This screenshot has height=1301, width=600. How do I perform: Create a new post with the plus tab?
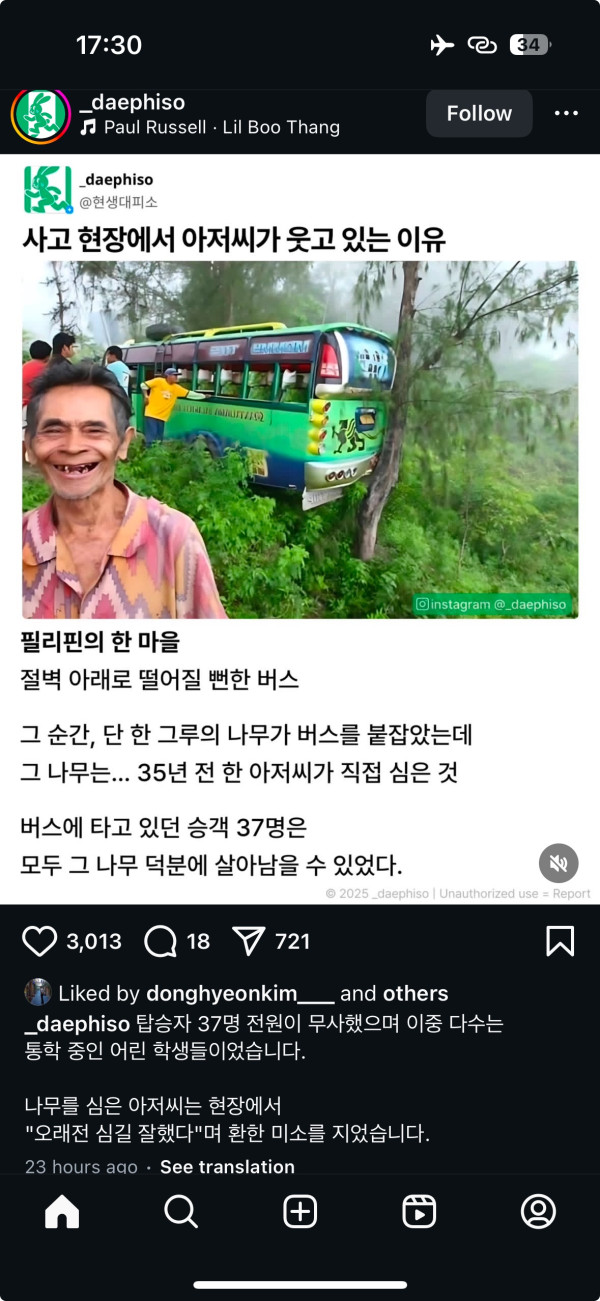(x=300, y=1212)
